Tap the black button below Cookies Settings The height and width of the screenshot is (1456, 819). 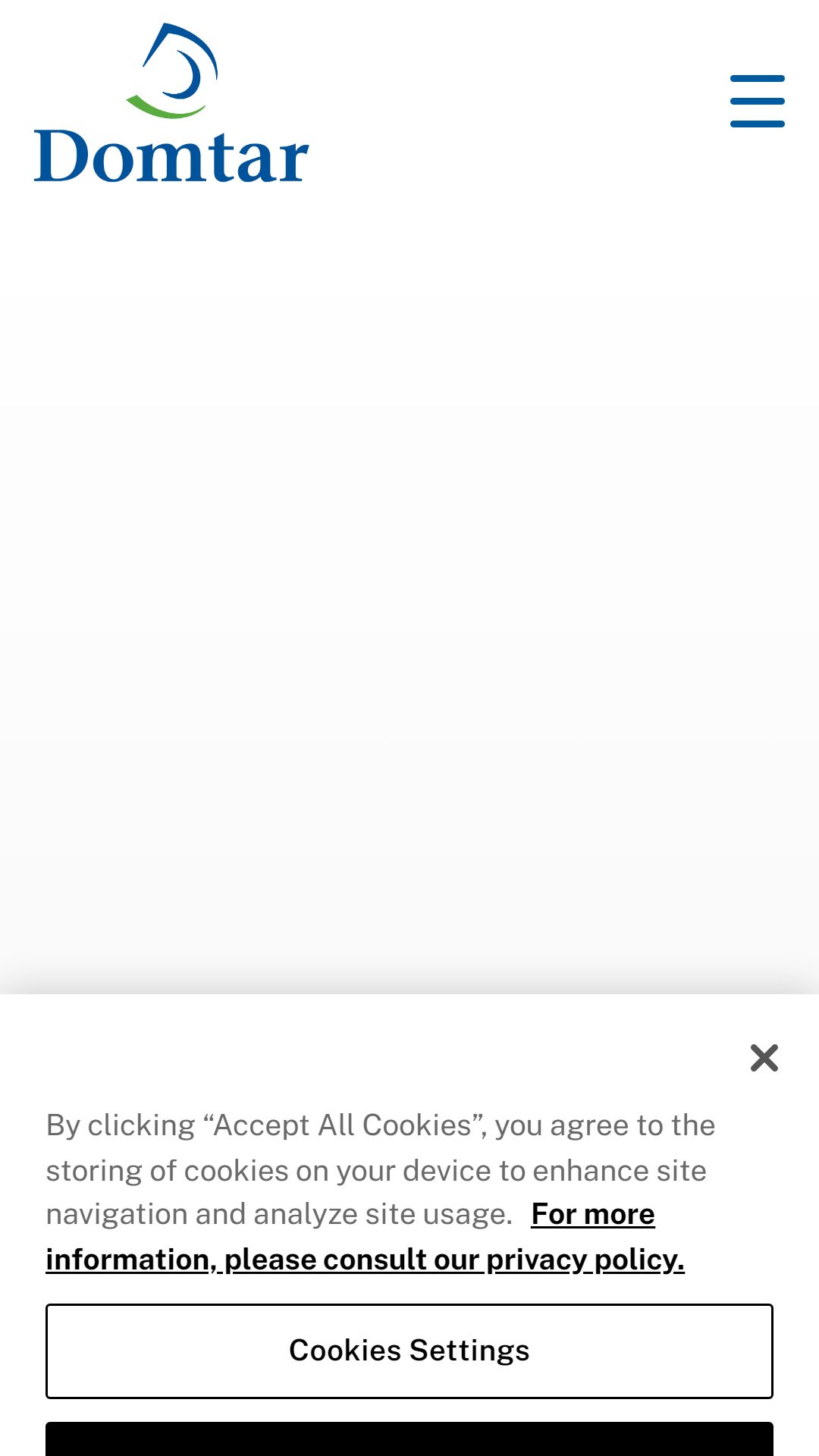click(x=409, y=1439)
